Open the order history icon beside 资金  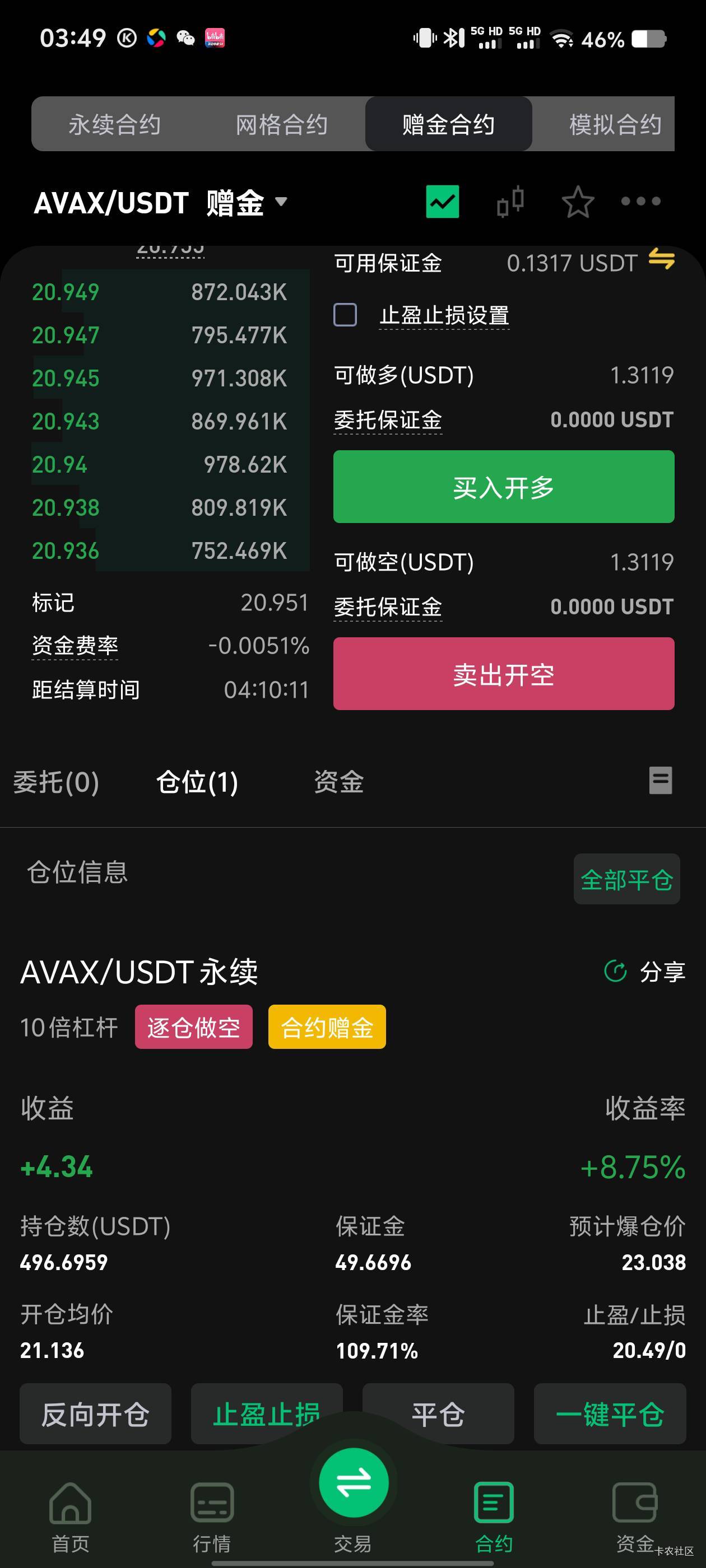coord(660,780)
